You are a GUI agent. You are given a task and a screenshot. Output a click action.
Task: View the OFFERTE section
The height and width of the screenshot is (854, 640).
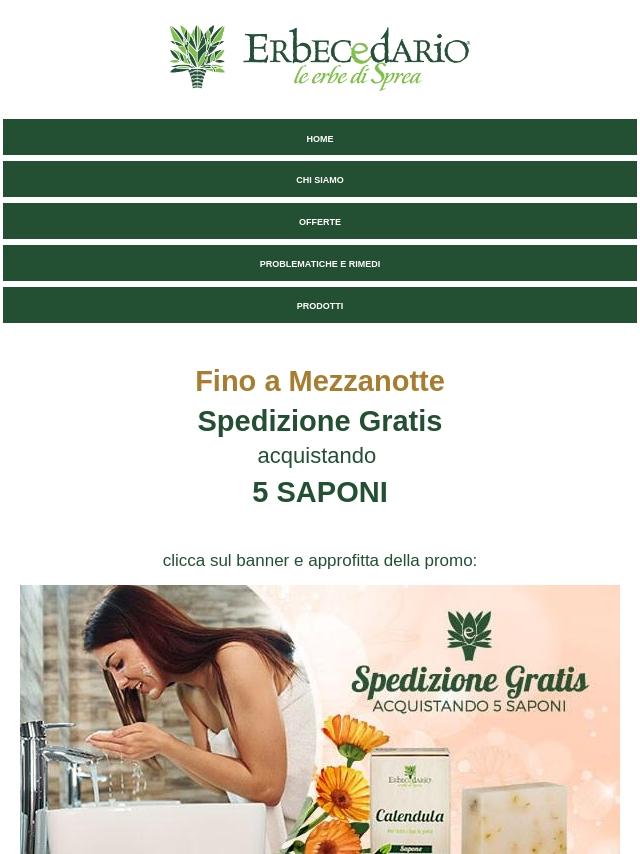coord(320,222)
